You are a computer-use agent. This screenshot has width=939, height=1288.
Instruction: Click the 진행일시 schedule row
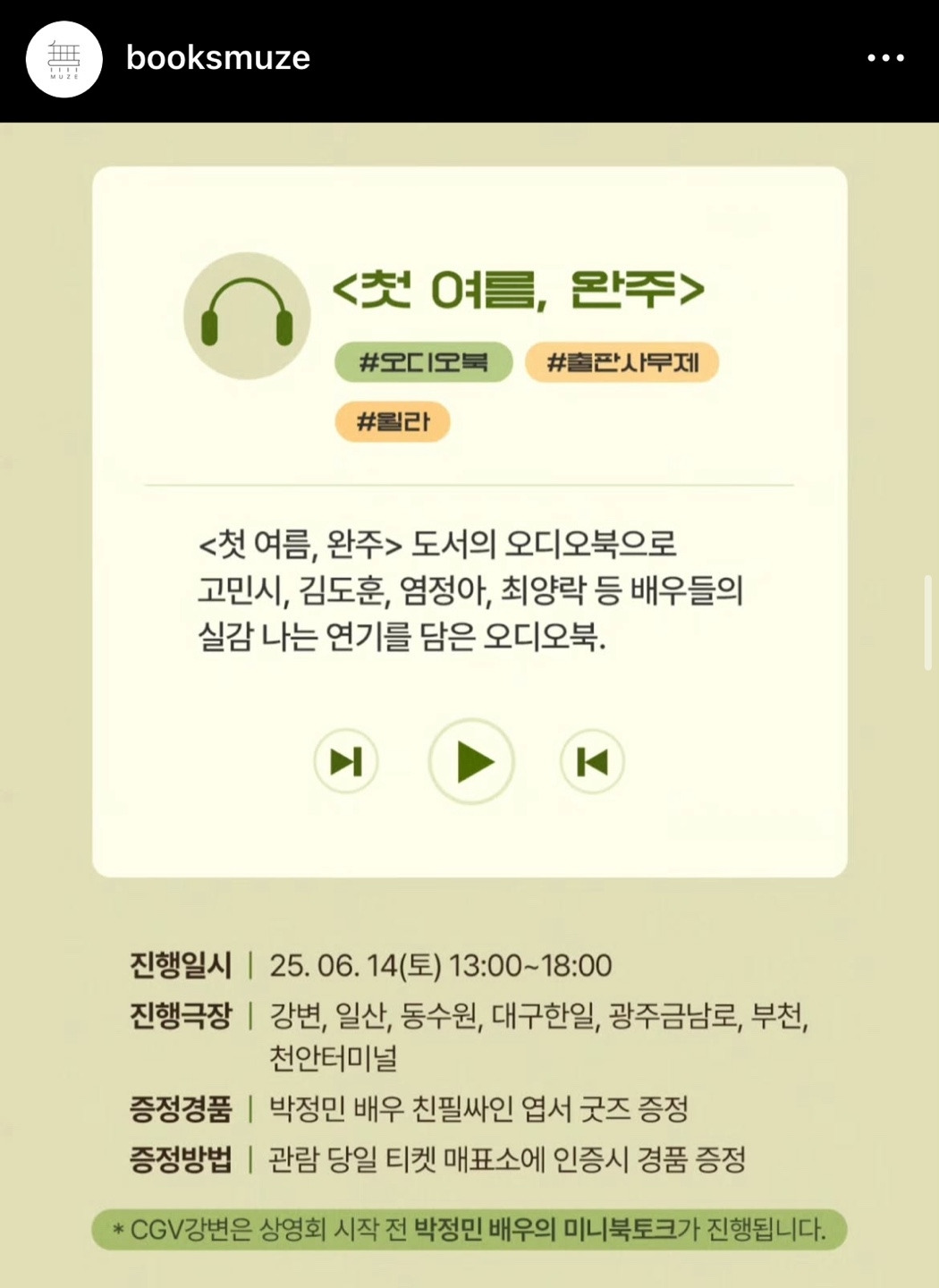pyautogui.click(x=376, y=966)
